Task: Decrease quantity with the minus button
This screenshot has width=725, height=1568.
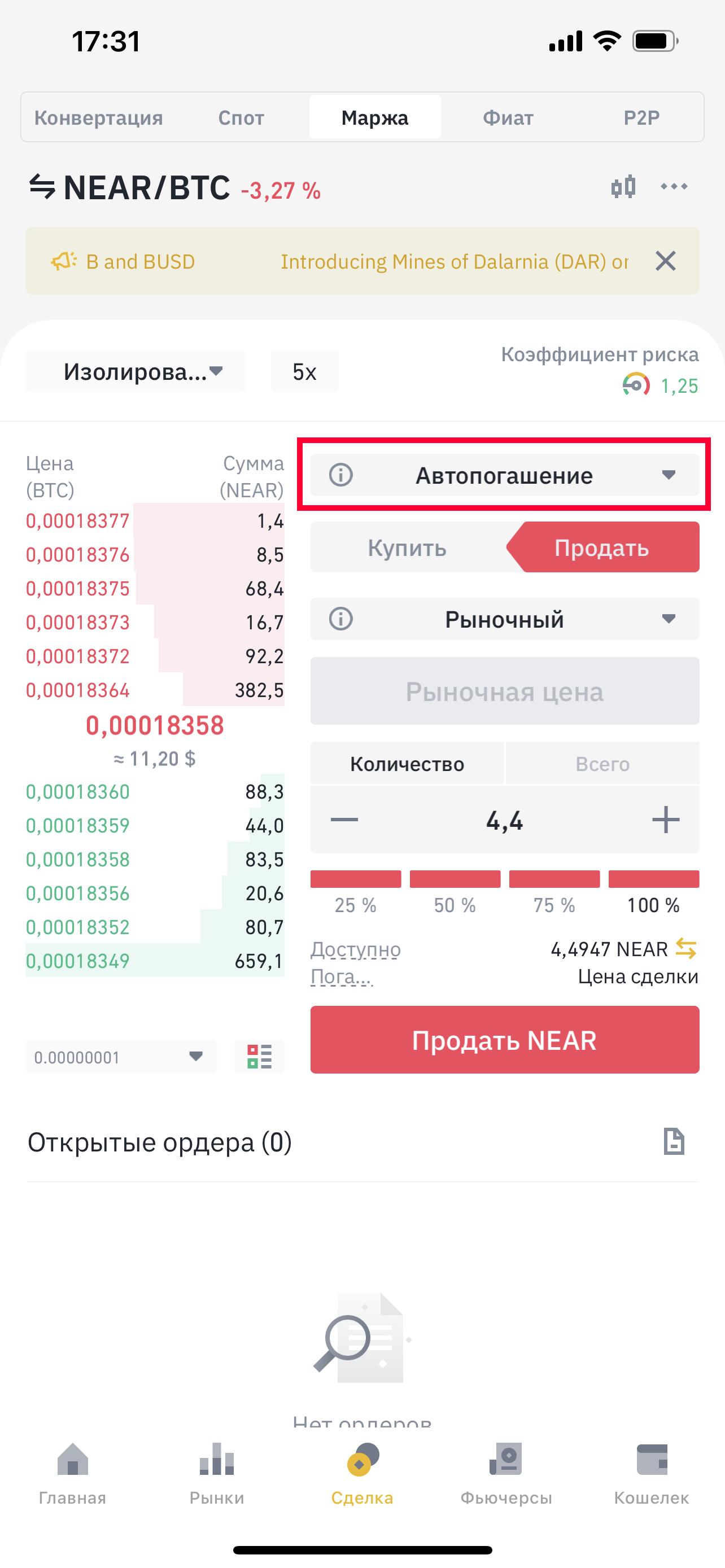Action: click(x=344, y=820)
